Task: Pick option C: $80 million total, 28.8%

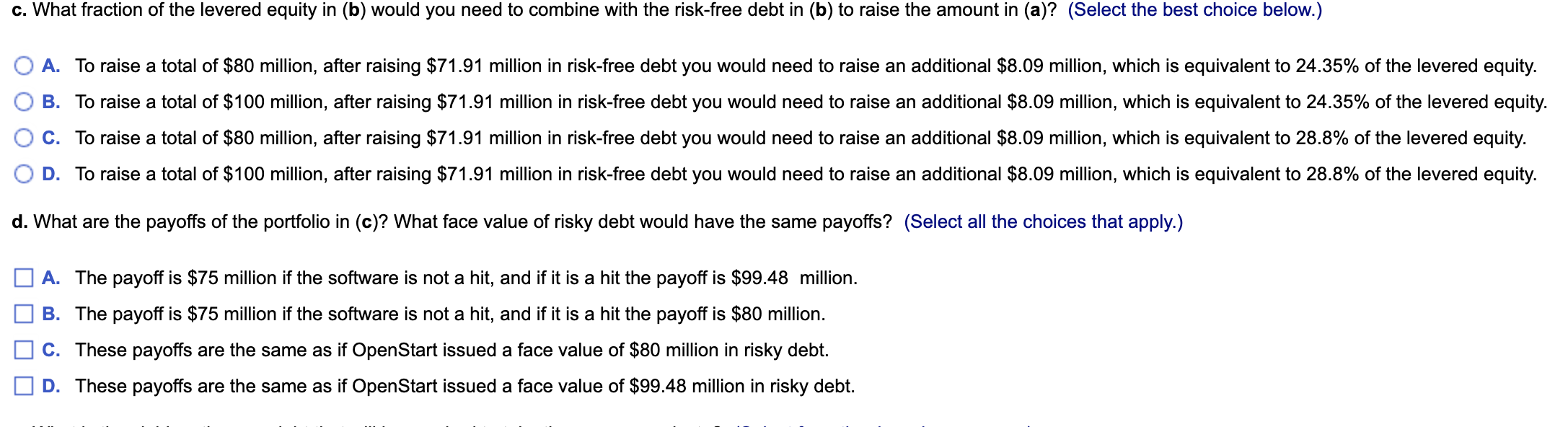Action: pyautogui.click(x=23, y=138)
